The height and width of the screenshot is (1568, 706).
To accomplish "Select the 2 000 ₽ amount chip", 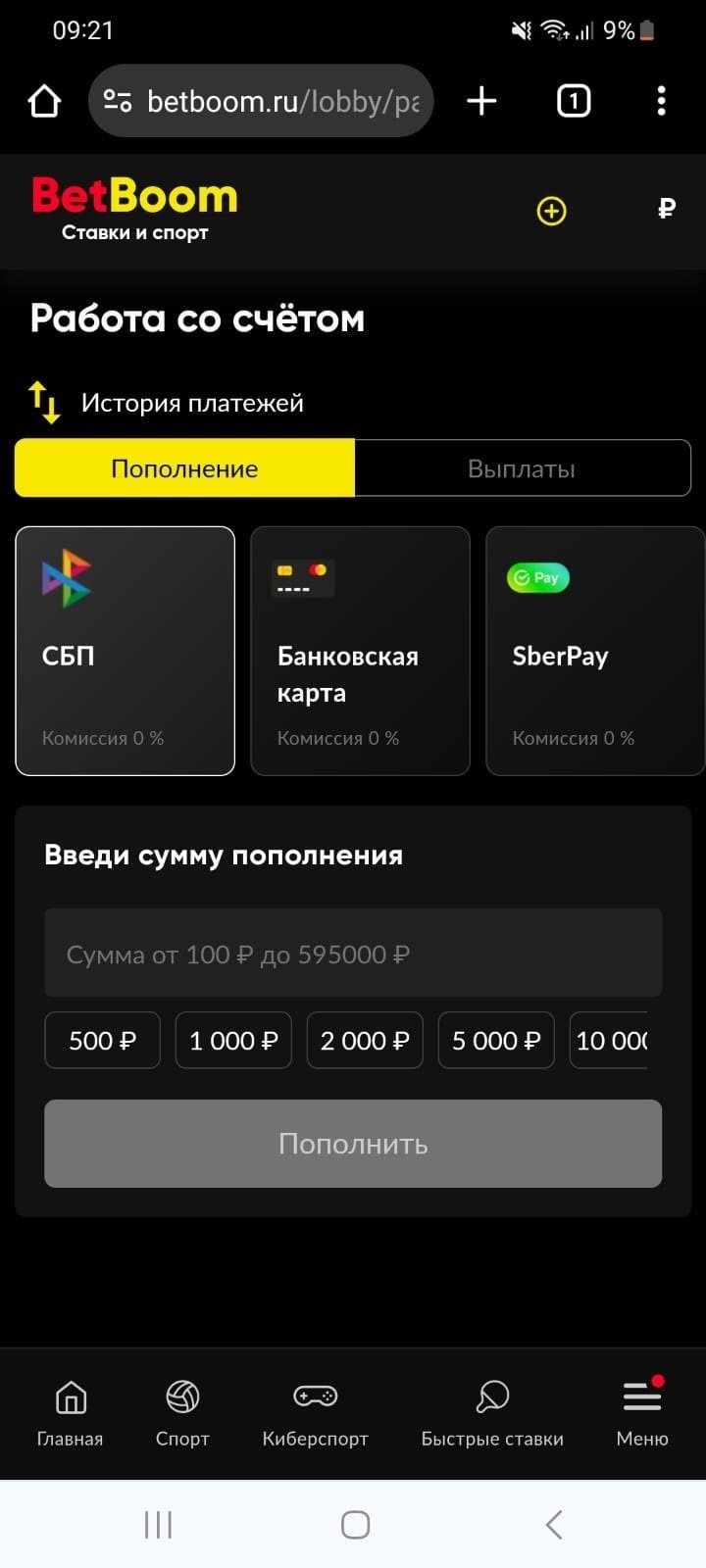I will point(365,1041).
